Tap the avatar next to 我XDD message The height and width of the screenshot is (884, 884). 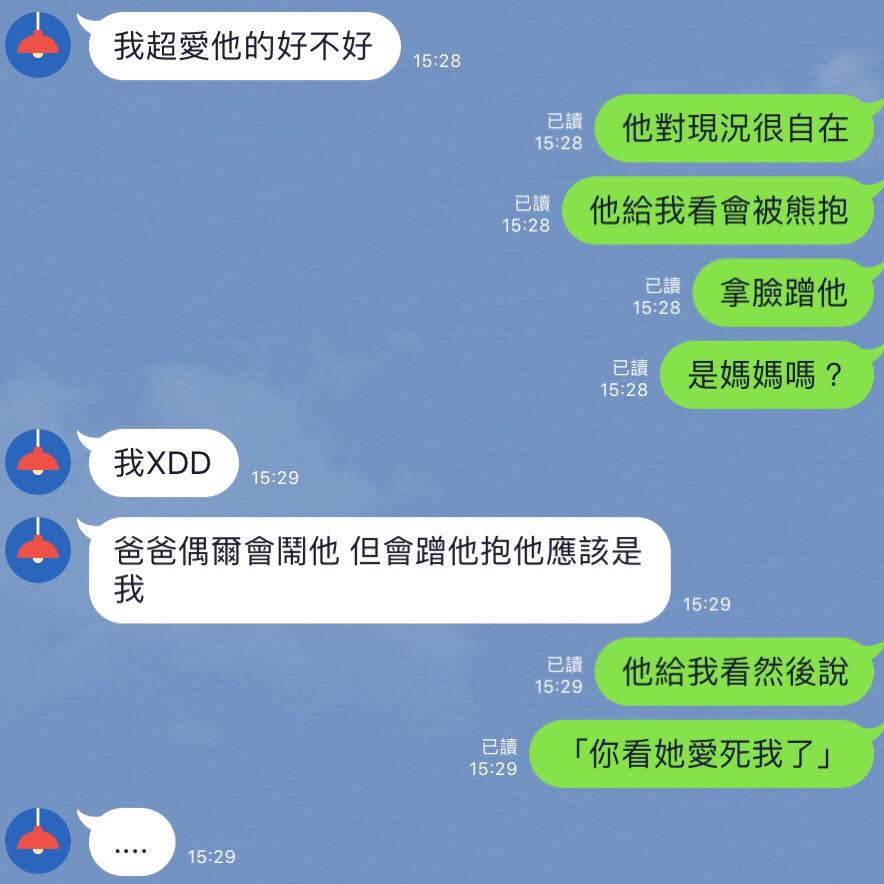(x=38, y=462)
